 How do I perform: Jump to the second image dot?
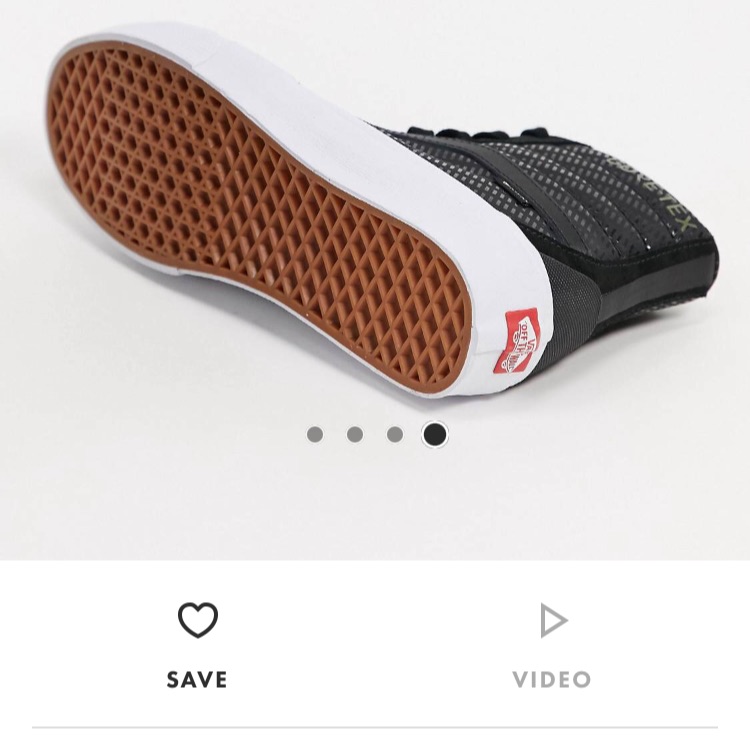point(354,435)
